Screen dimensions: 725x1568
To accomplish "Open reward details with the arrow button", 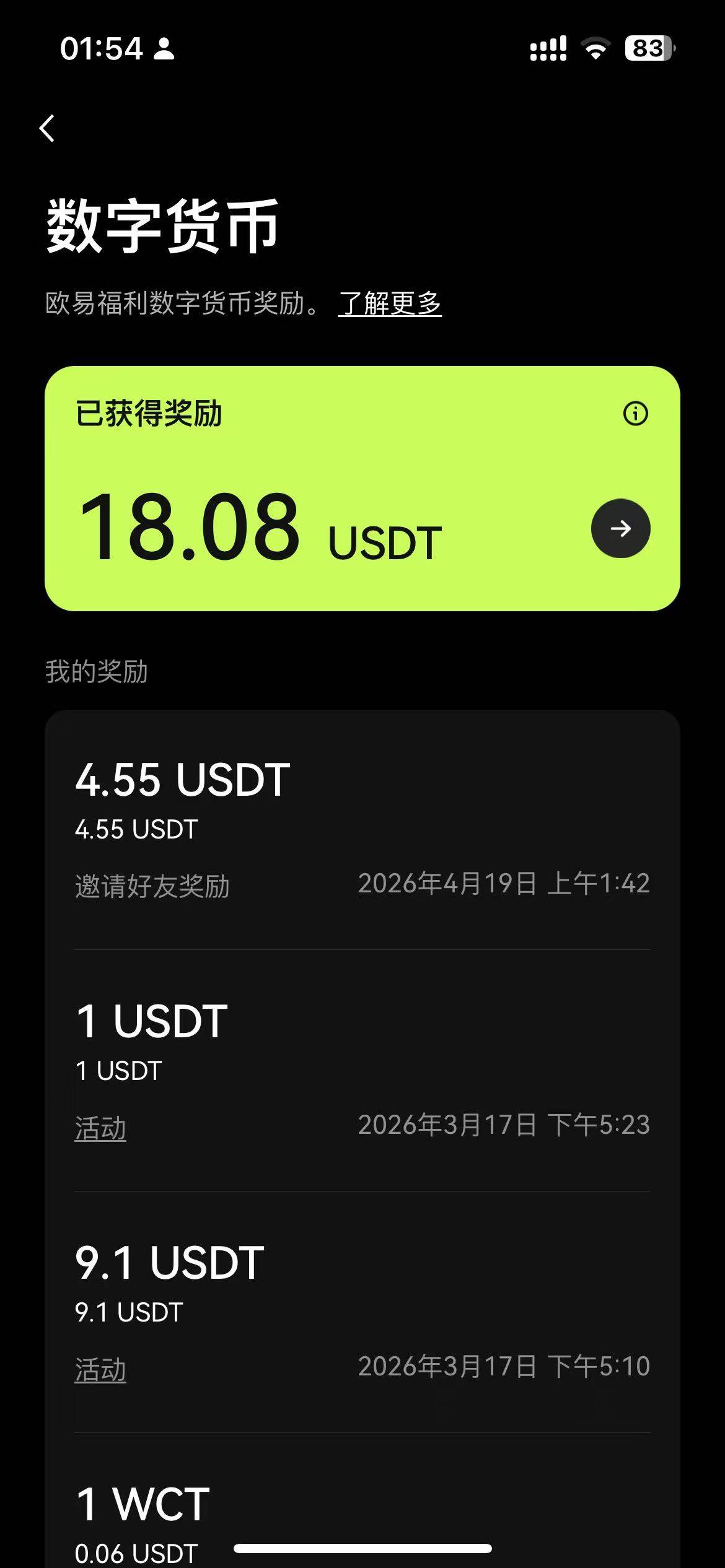I will click(620, 528).
